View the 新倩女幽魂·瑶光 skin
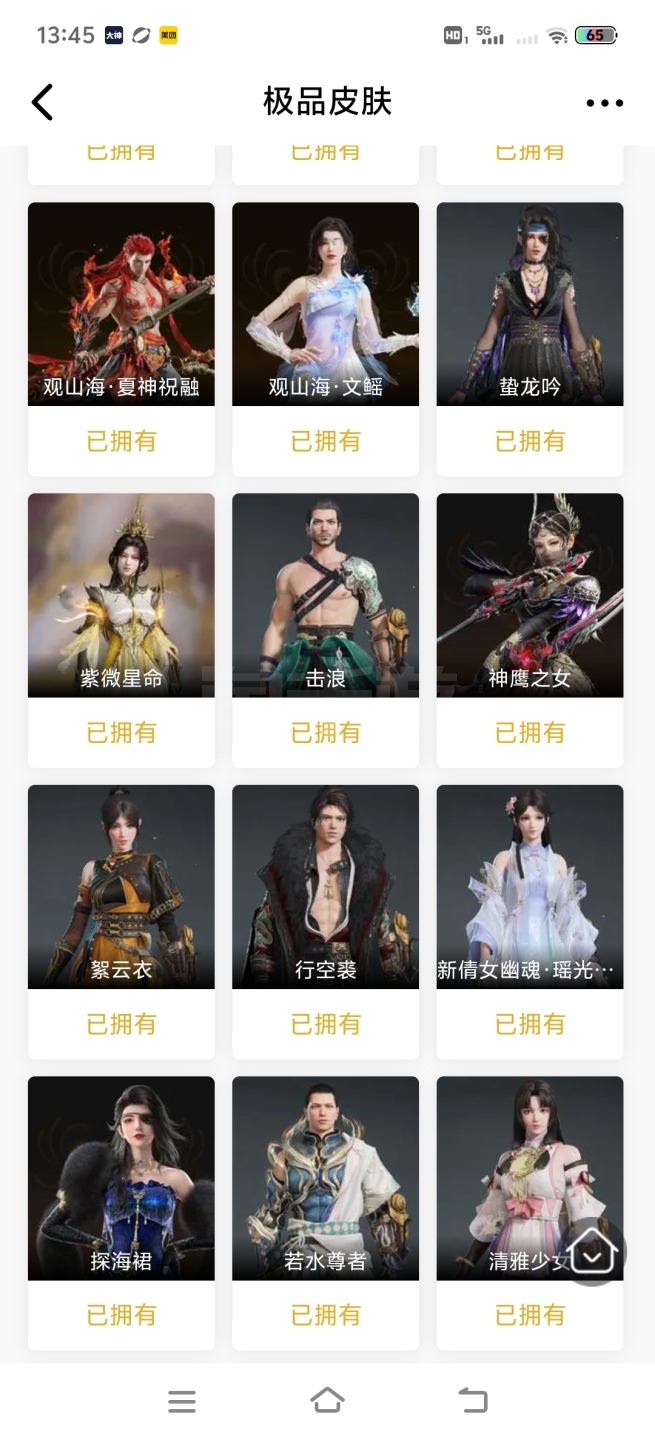 click(x=530, y=922)
